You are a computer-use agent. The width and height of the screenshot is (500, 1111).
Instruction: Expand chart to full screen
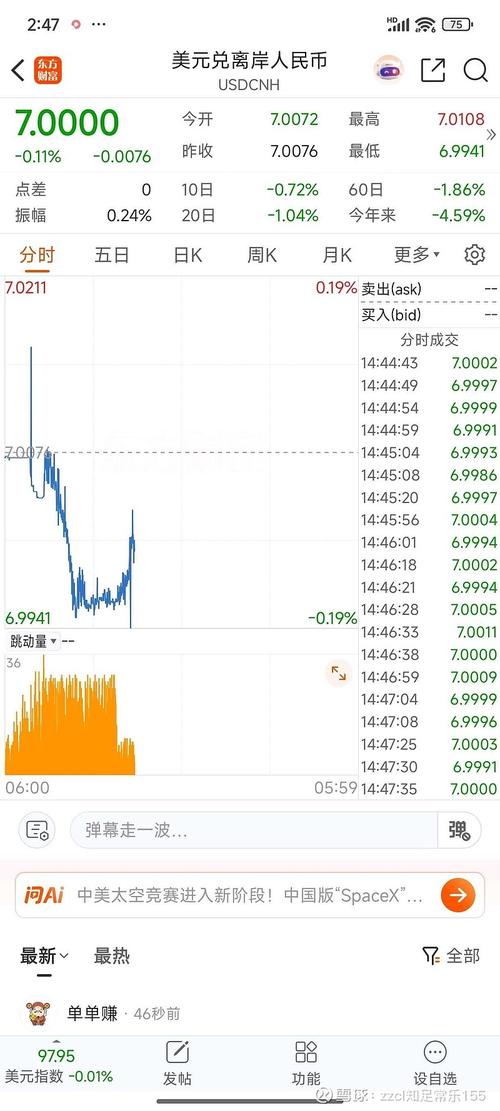339,674
